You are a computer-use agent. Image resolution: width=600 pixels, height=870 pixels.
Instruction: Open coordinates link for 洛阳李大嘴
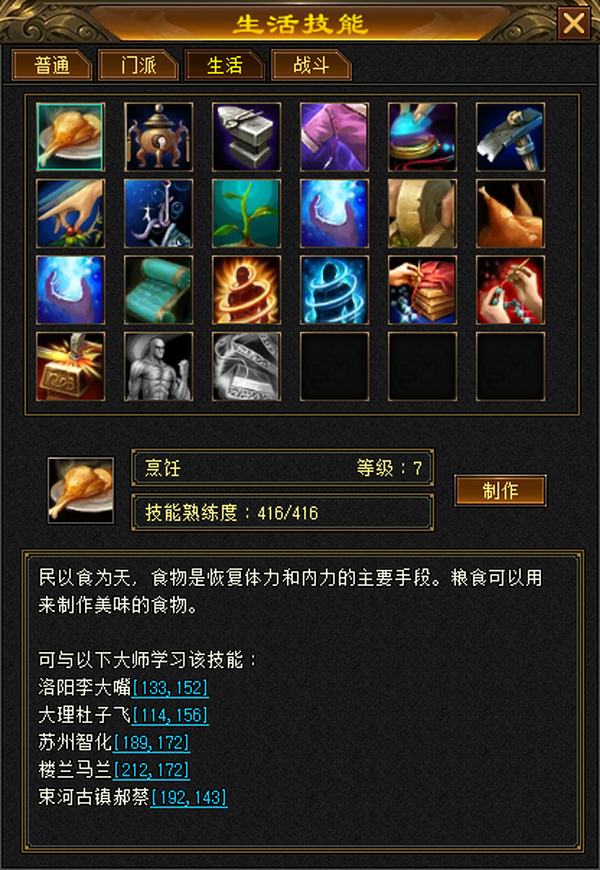170,689
